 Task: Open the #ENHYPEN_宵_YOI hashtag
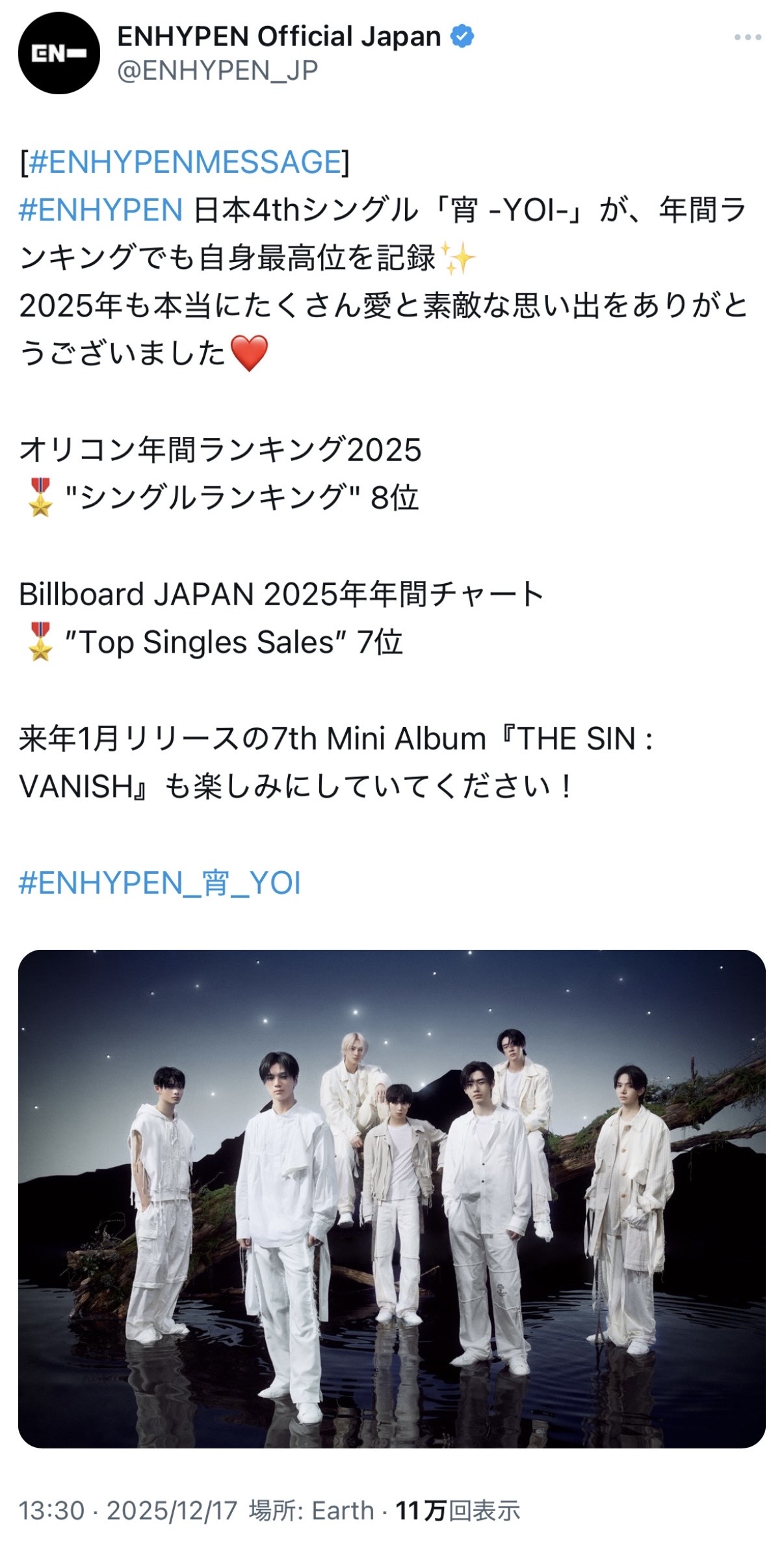pyautogui.click(x=160, y=883)
